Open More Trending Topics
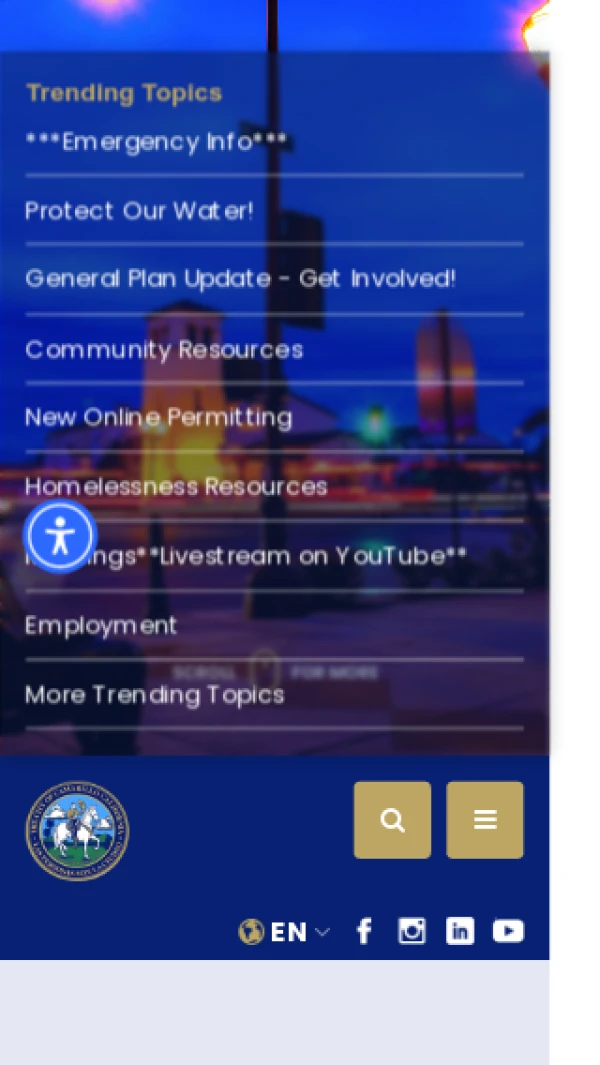This screenshot has height=1065, width=600. click(x=154, y=694)
